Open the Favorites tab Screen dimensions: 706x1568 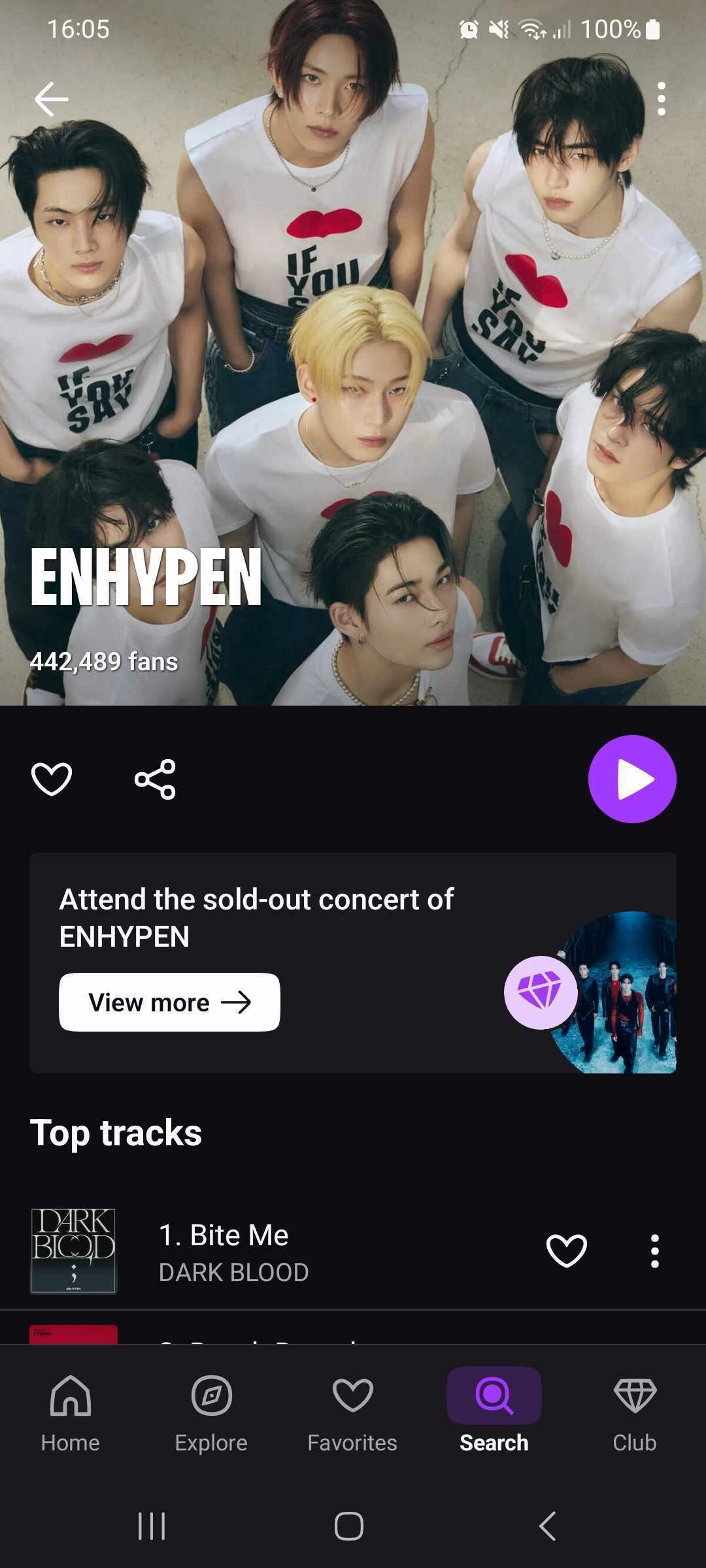click(x=352, y=1413)
